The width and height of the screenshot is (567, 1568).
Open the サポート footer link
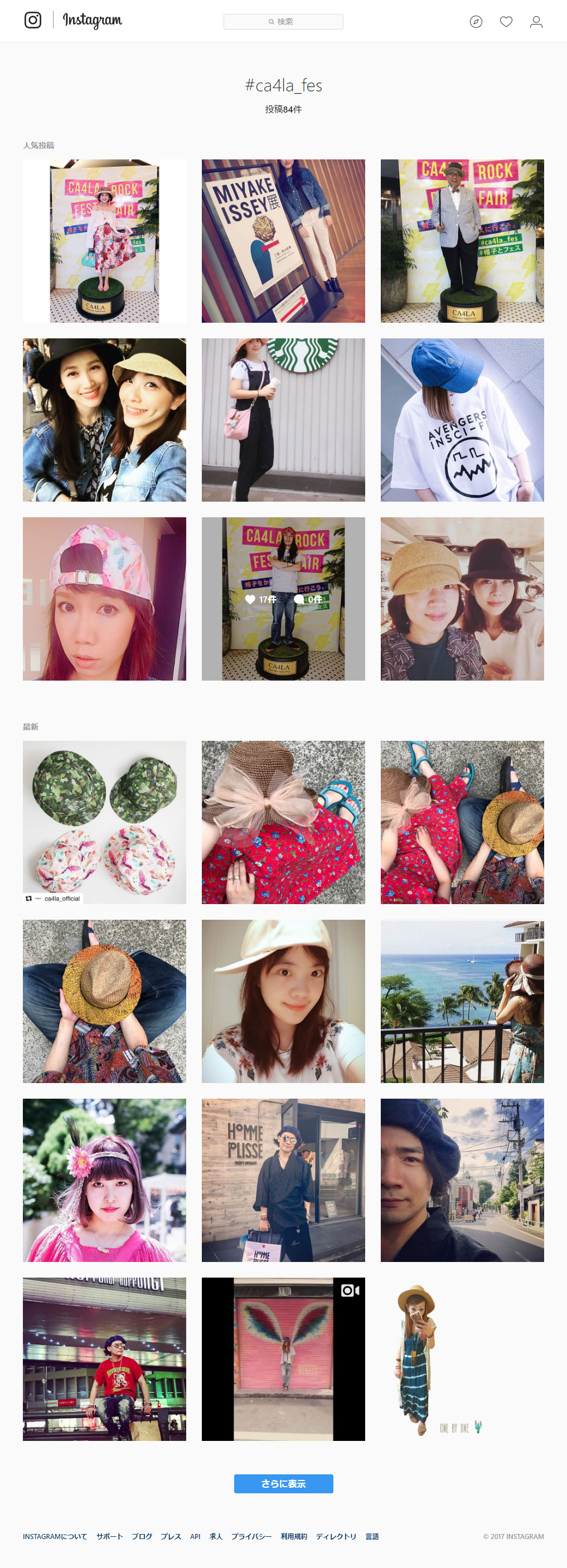click(x=110, y=1536)
